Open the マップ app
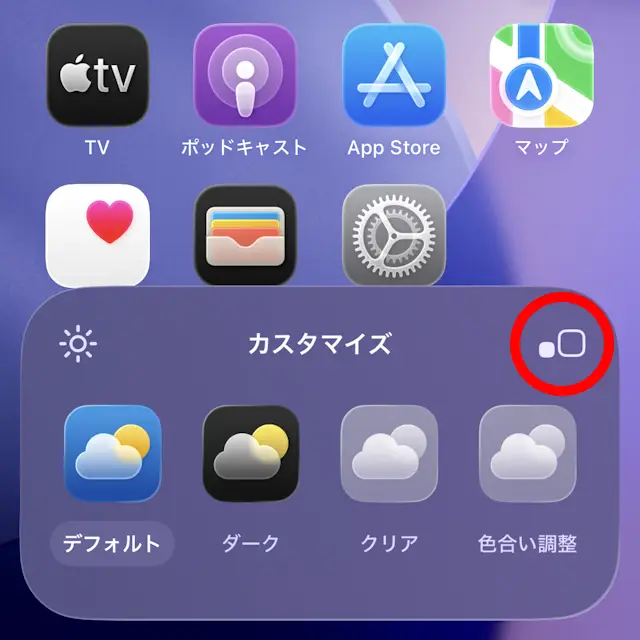The width and height of the screenshot is (640, 640). (x=541, y=76)
